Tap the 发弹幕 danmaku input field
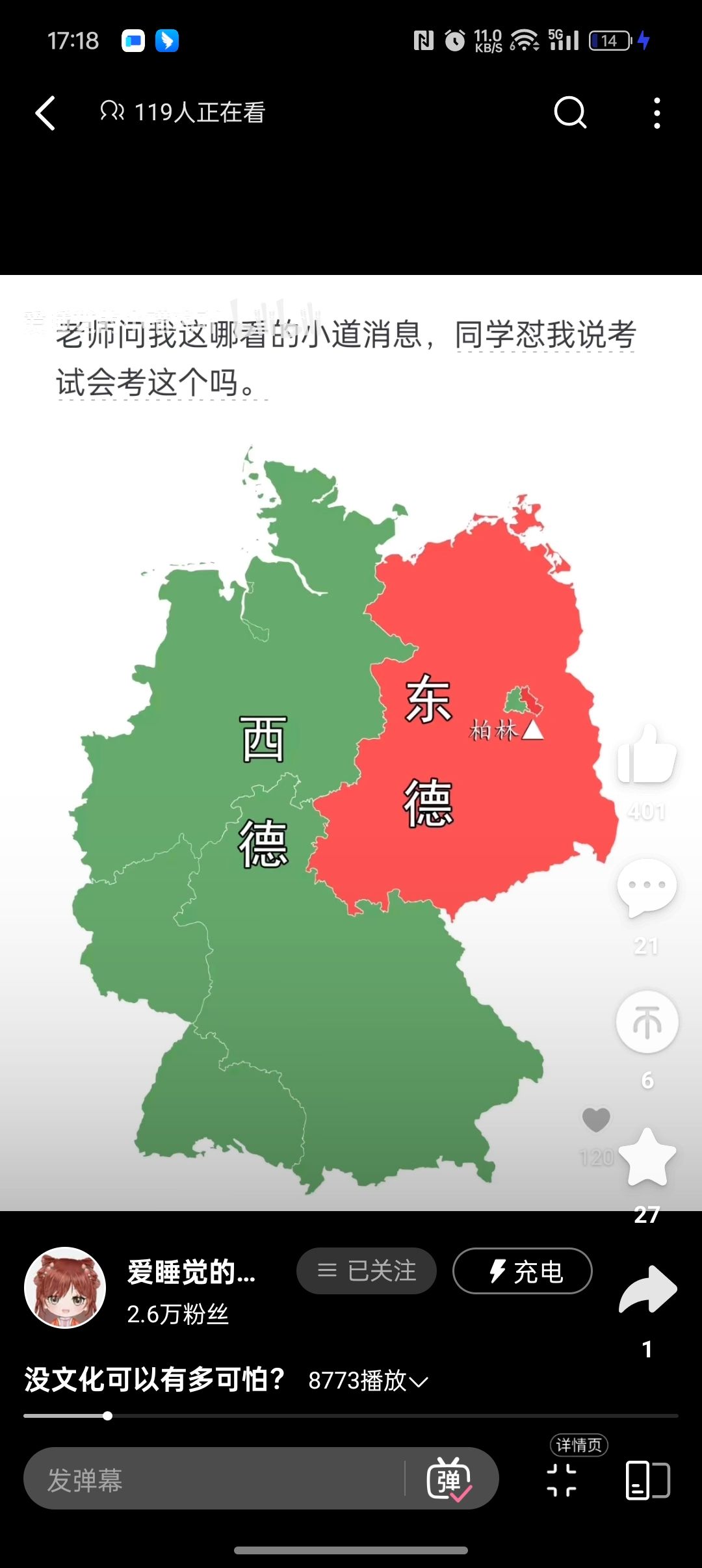 (x=214, y=1480)
